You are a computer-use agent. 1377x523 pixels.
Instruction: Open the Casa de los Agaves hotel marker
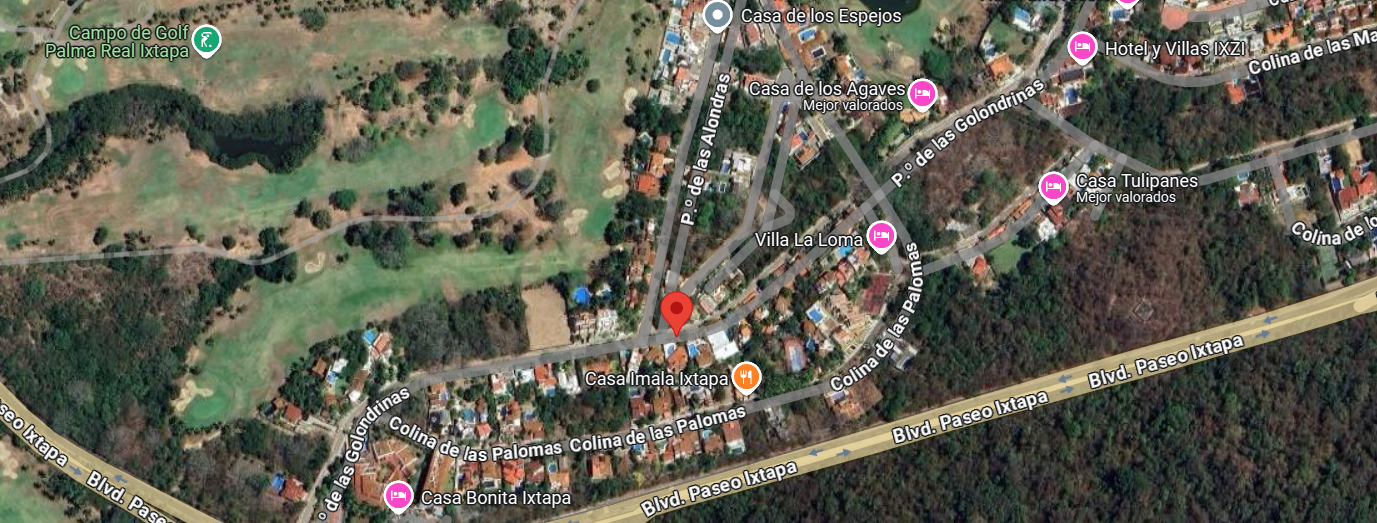[921, 94]
